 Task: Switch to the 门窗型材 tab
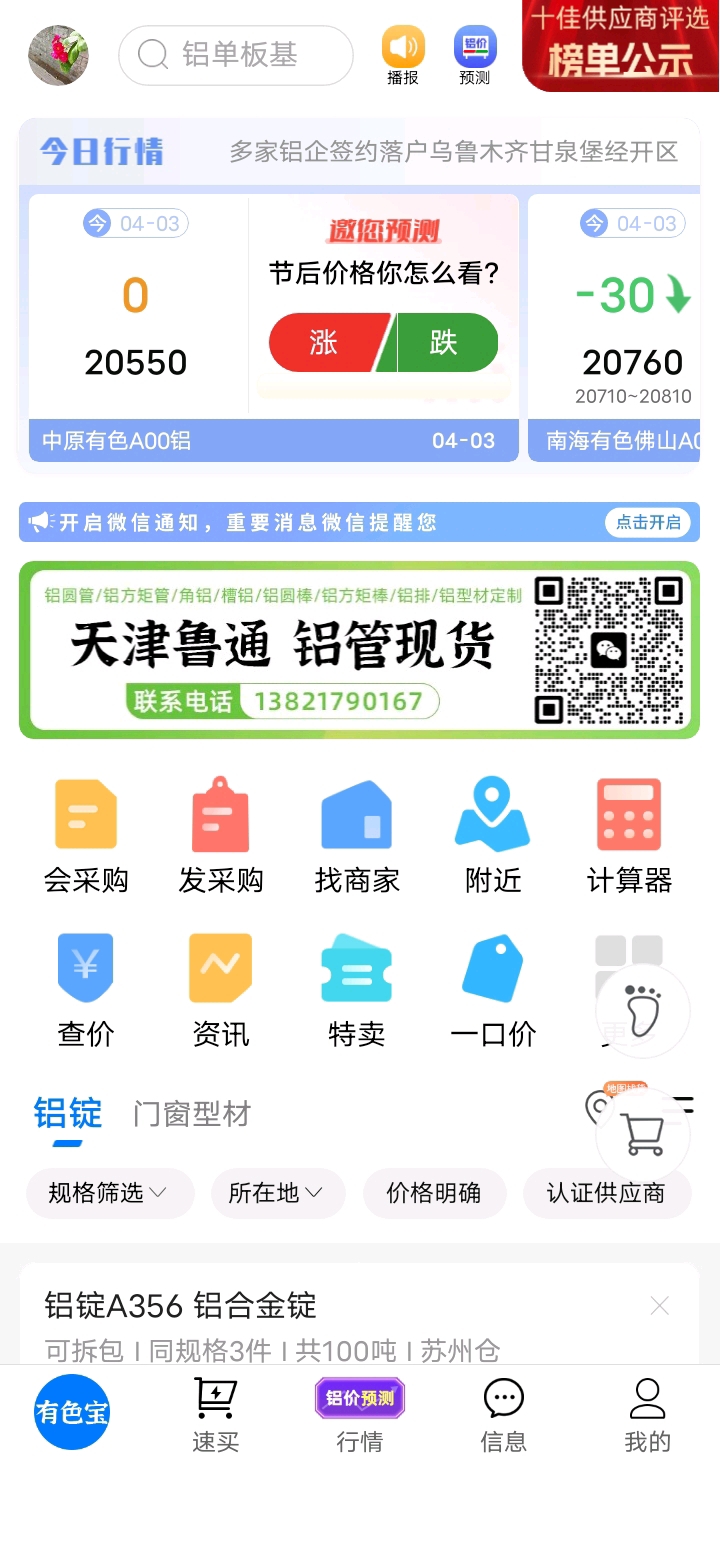(x=192, y=1114)
